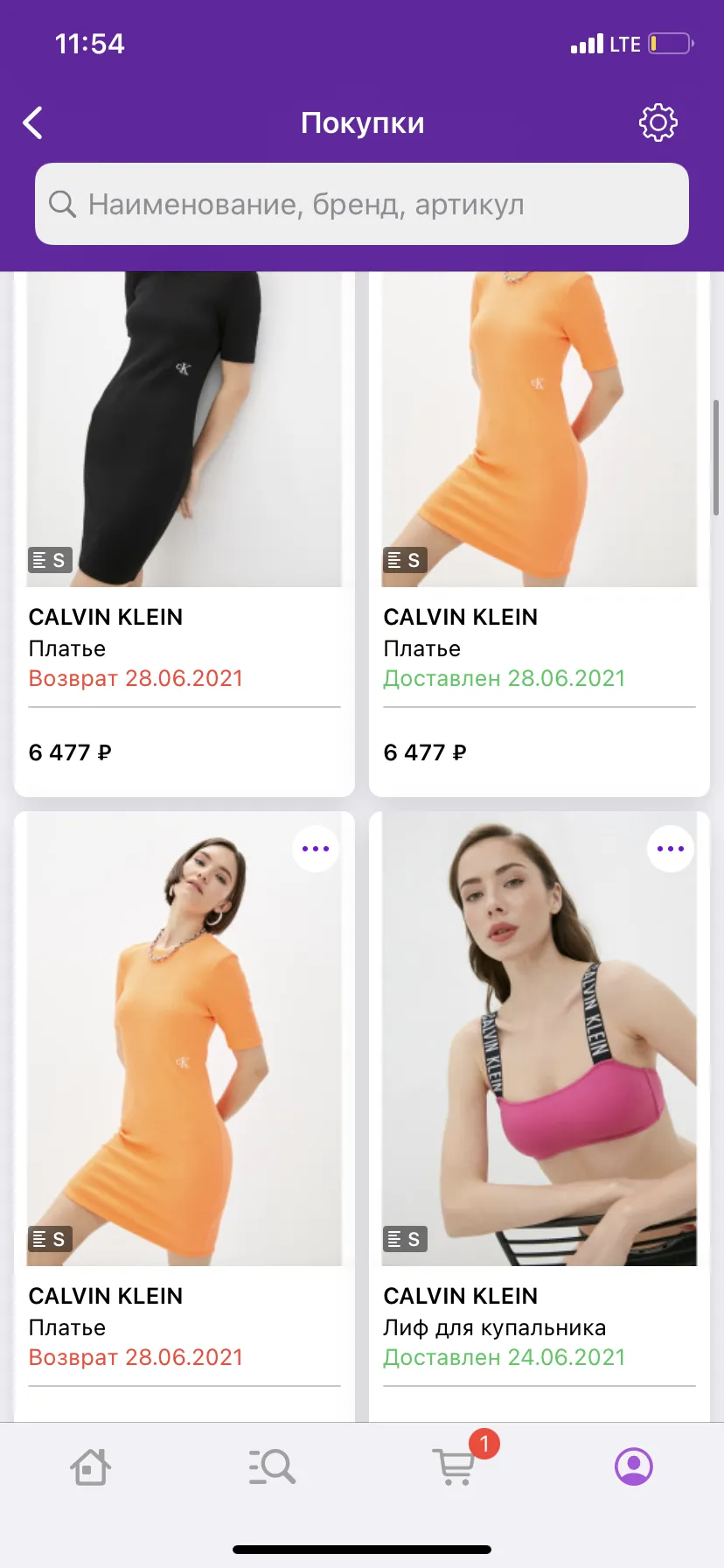
Task: Open the catalog search tab
Action: click(272, 1467)
